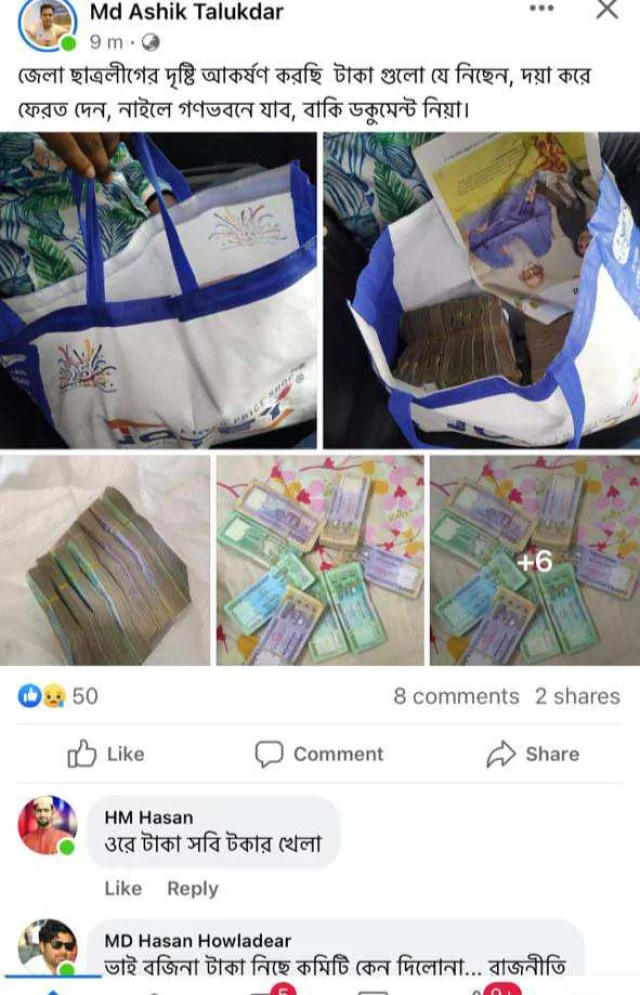The height and width of the screenshot is (995, 640).
Task: View the 2 shares
Action: coord(577,696)
